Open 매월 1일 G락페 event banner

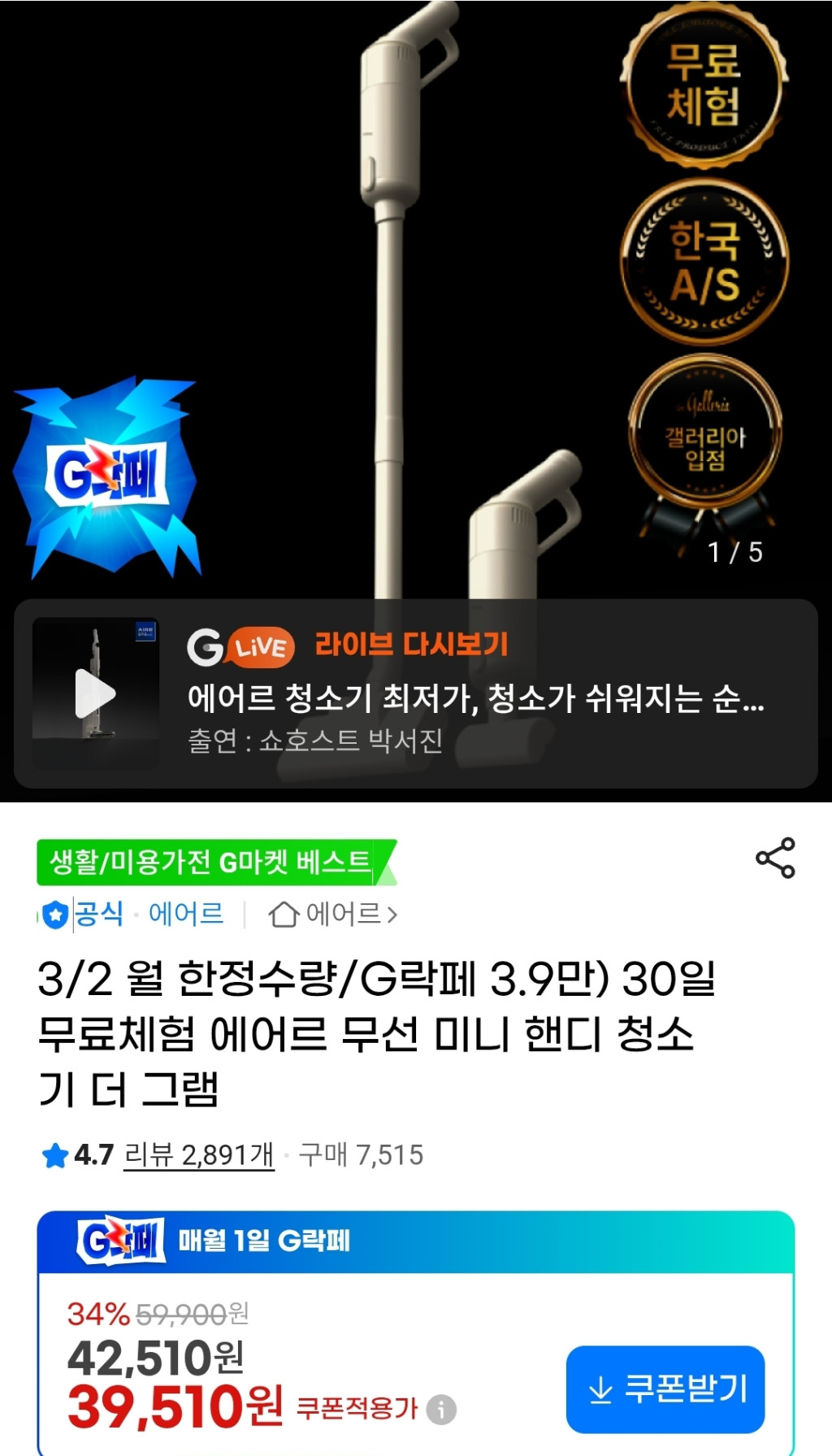(414, 1241)
